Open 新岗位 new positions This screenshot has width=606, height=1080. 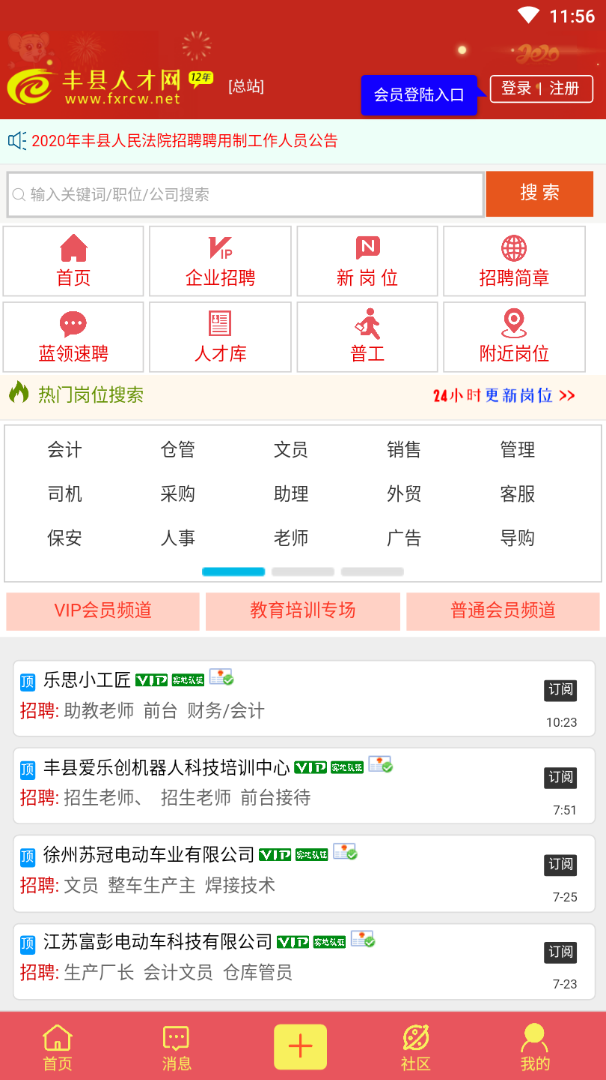367,262
